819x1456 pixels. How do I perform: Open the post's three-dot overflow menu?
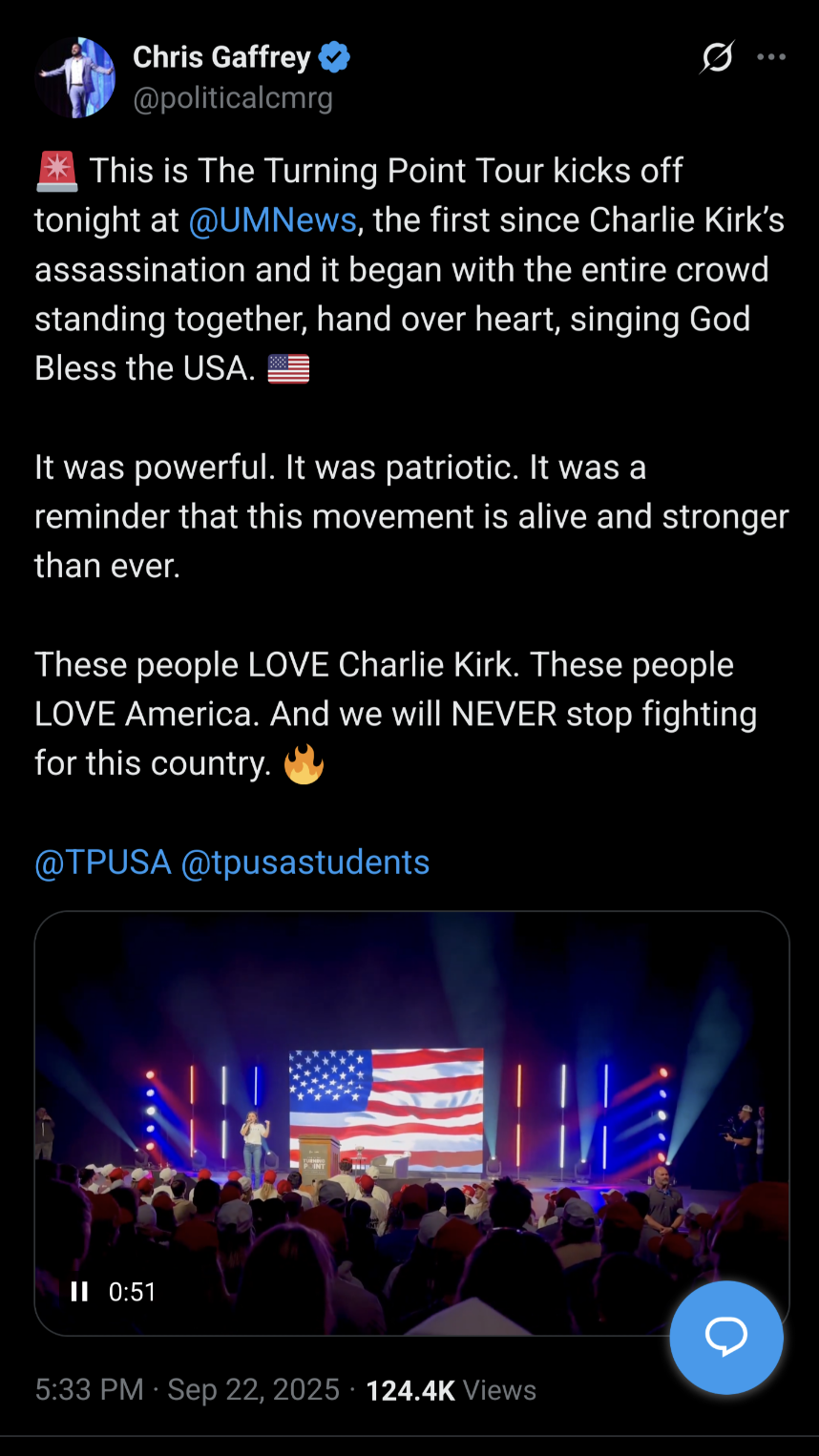(771, 57)
